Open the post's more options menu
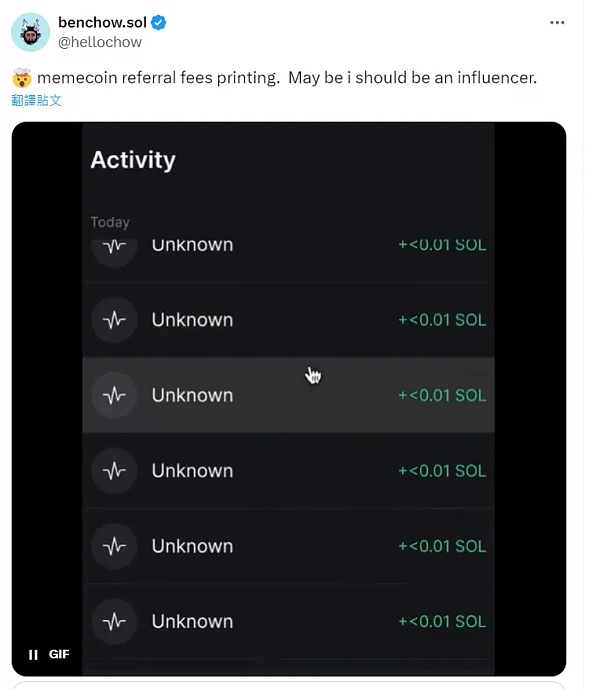This screenshot has width=600, height=689. [557, 23]
